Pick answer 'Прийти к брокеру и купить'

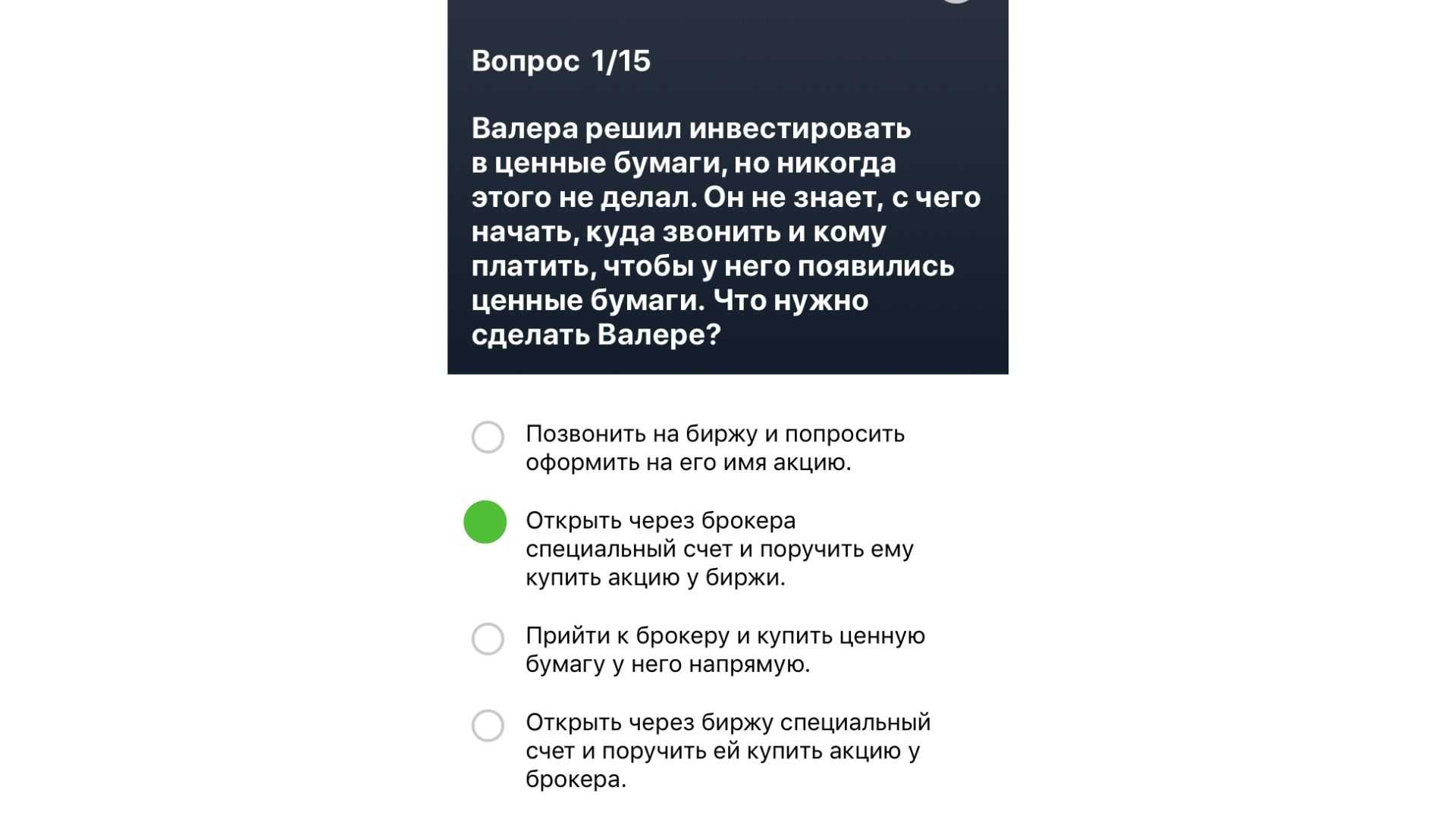click(488, 639)
